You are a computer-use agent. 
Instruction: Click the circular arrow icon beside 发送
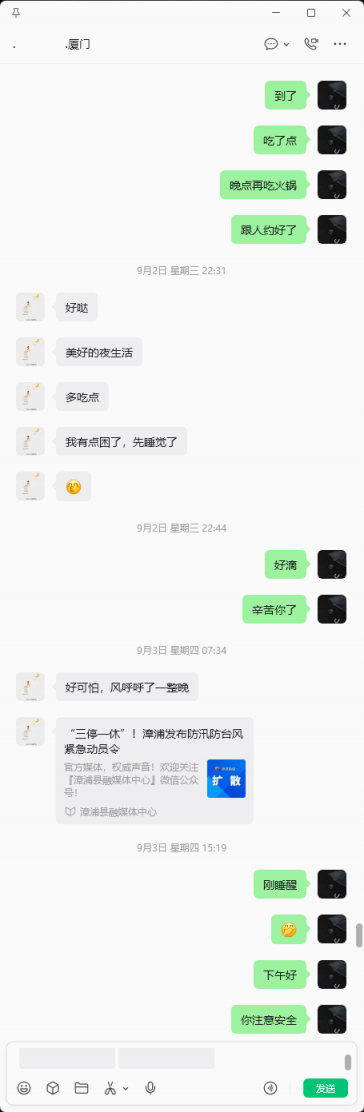coord(270,1088)
